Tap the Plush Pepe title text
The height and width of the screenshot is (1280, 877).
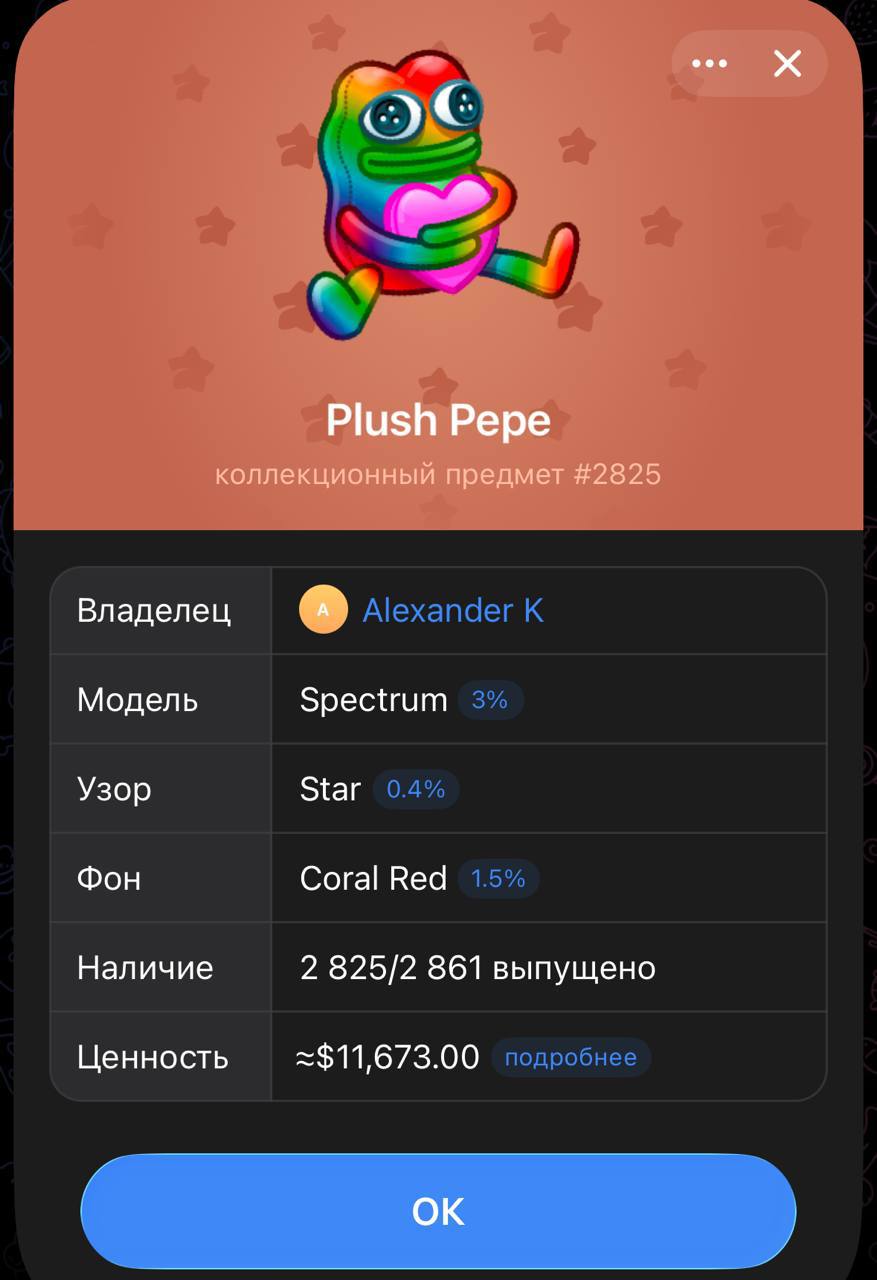438,420
